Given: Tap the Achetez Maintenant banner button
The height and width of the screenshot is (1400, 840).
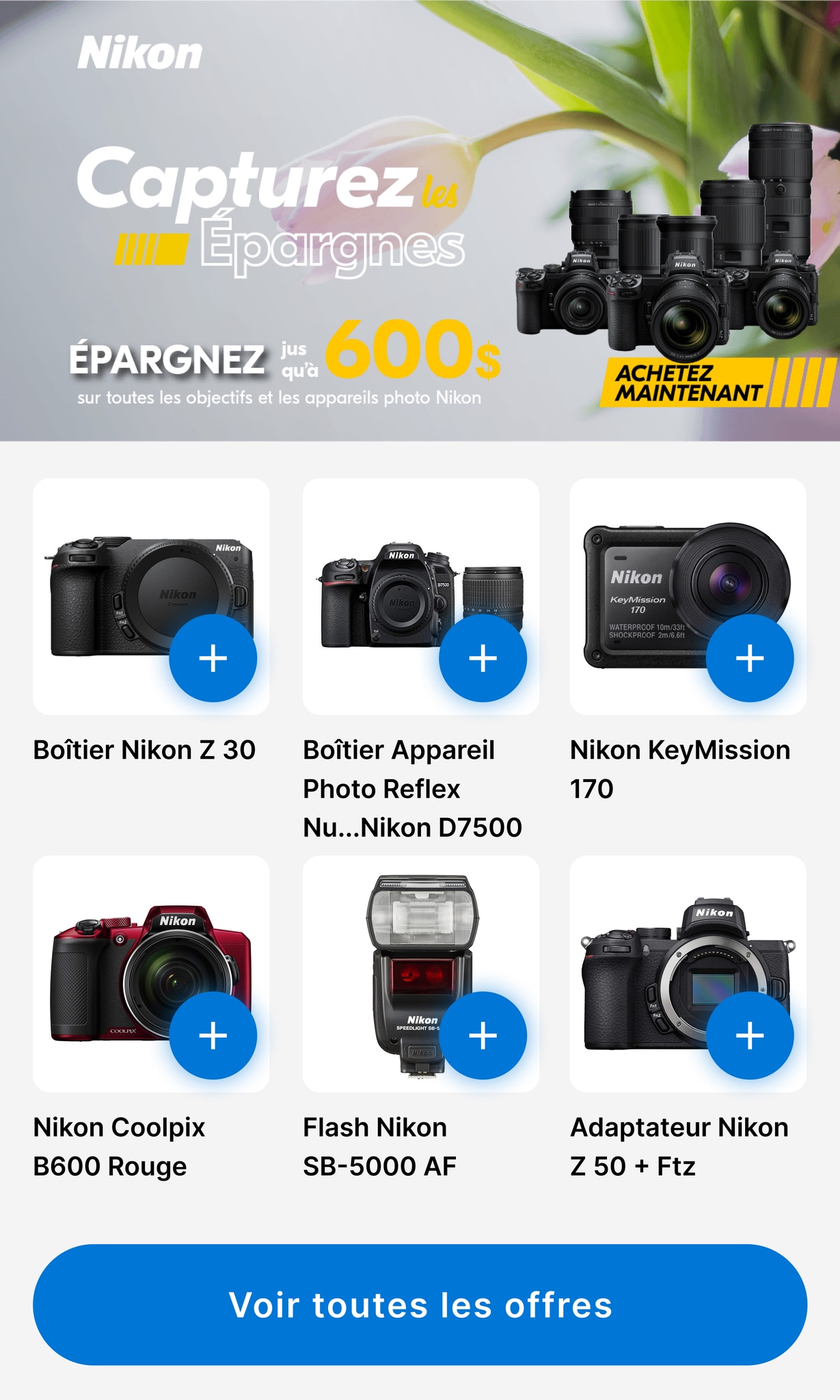Looking at the screenshot, I should [690, 383].
